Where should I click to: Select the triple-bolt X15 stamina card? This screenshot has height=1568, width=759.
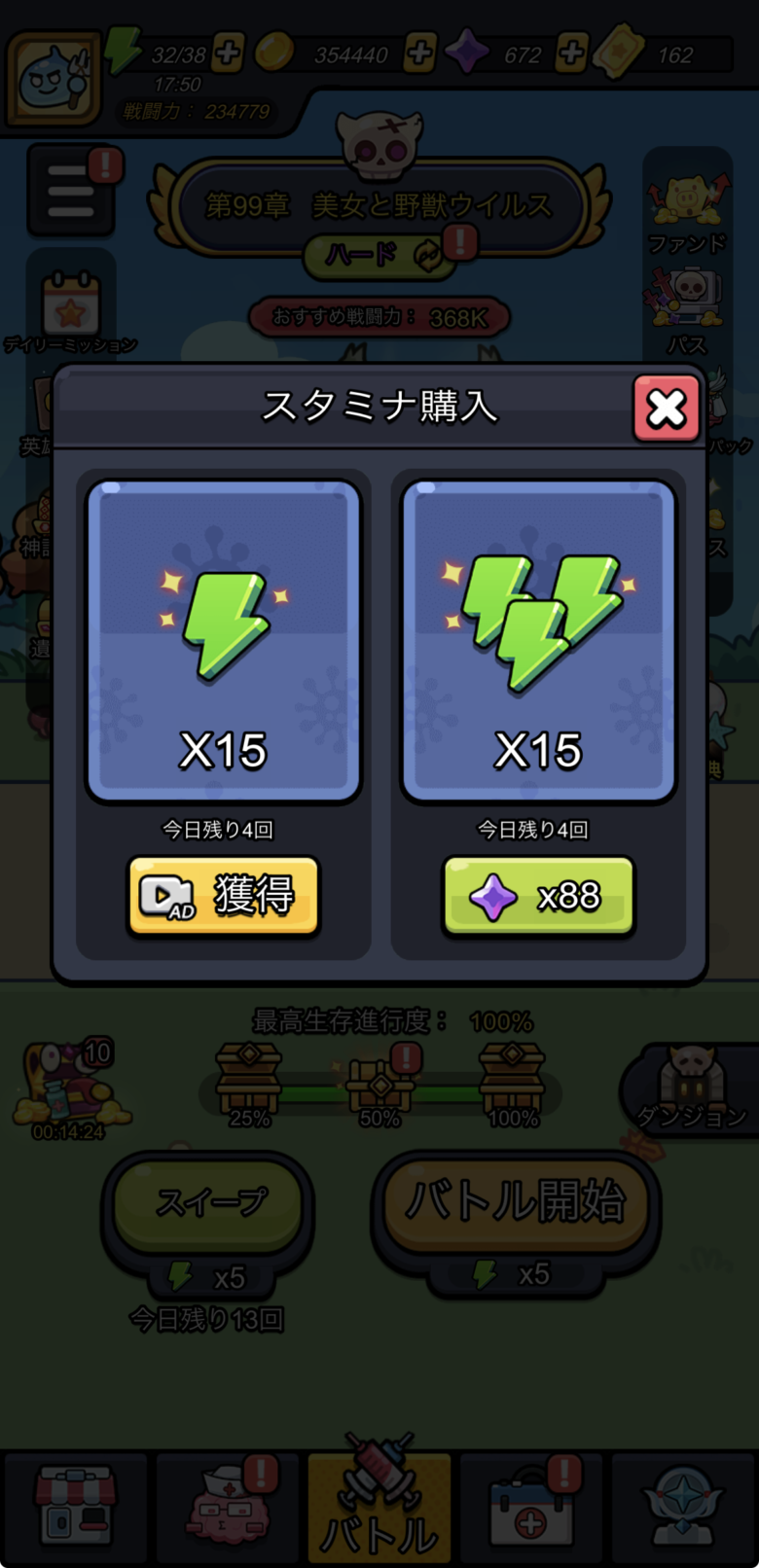(538, 642)
